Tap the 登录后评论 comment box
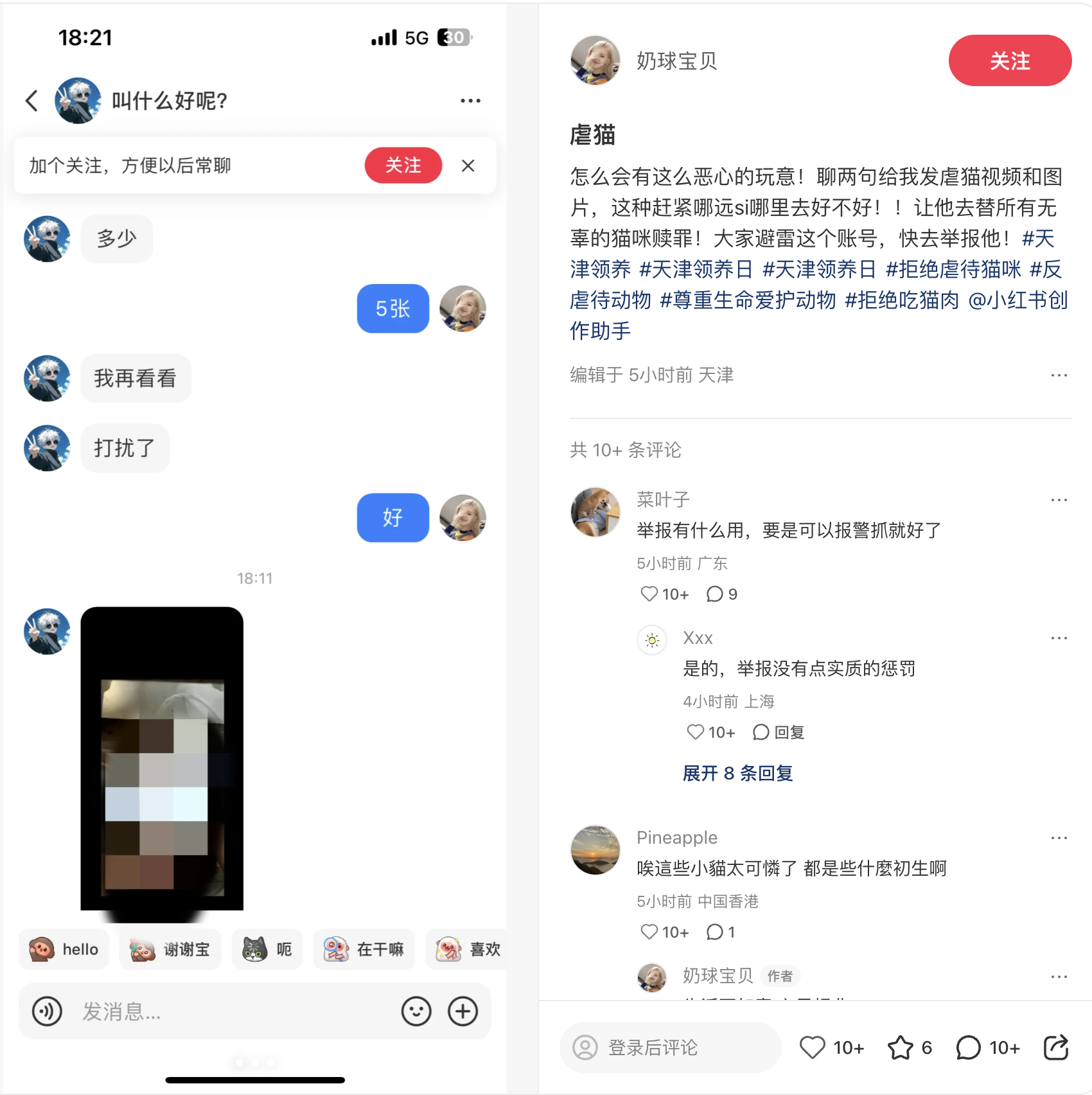This screenshot has height=1095, width=1092. click(x=670, y=1047)
